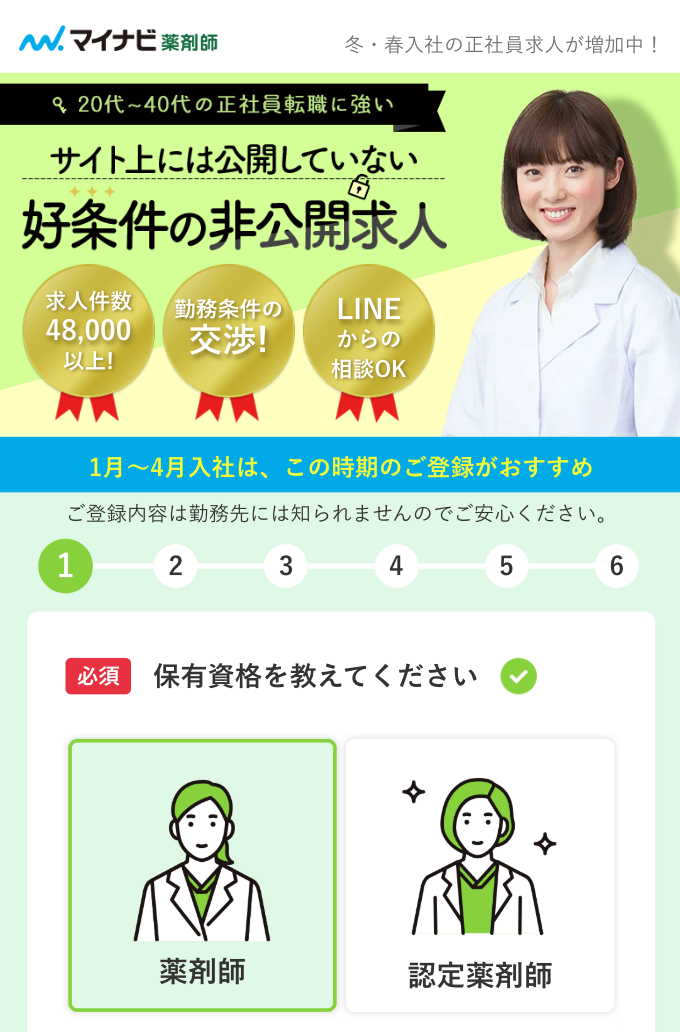Viewport: 680px width, 1032px height.
Task: Select the 薬剤師 qualification card
Action: coord(202,875)
